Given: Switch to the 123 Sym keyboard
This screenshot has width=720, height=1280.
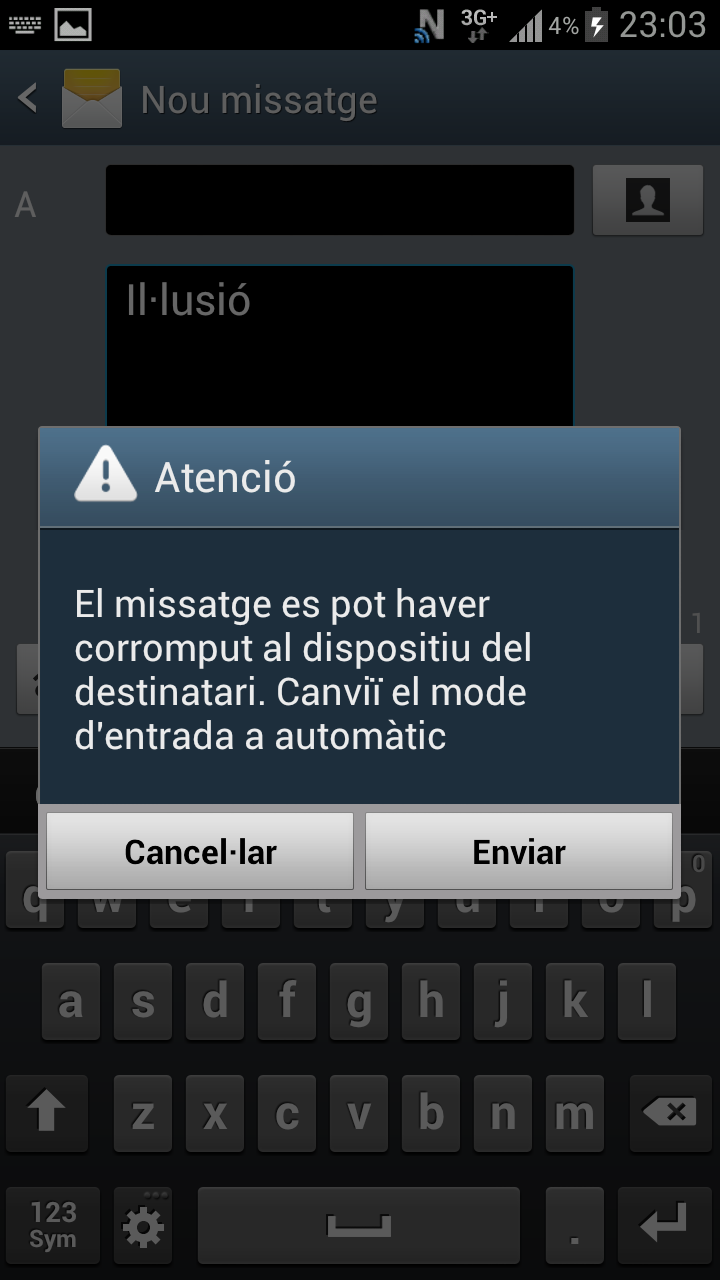Looking at the screenshot, I should (53, 1224).
